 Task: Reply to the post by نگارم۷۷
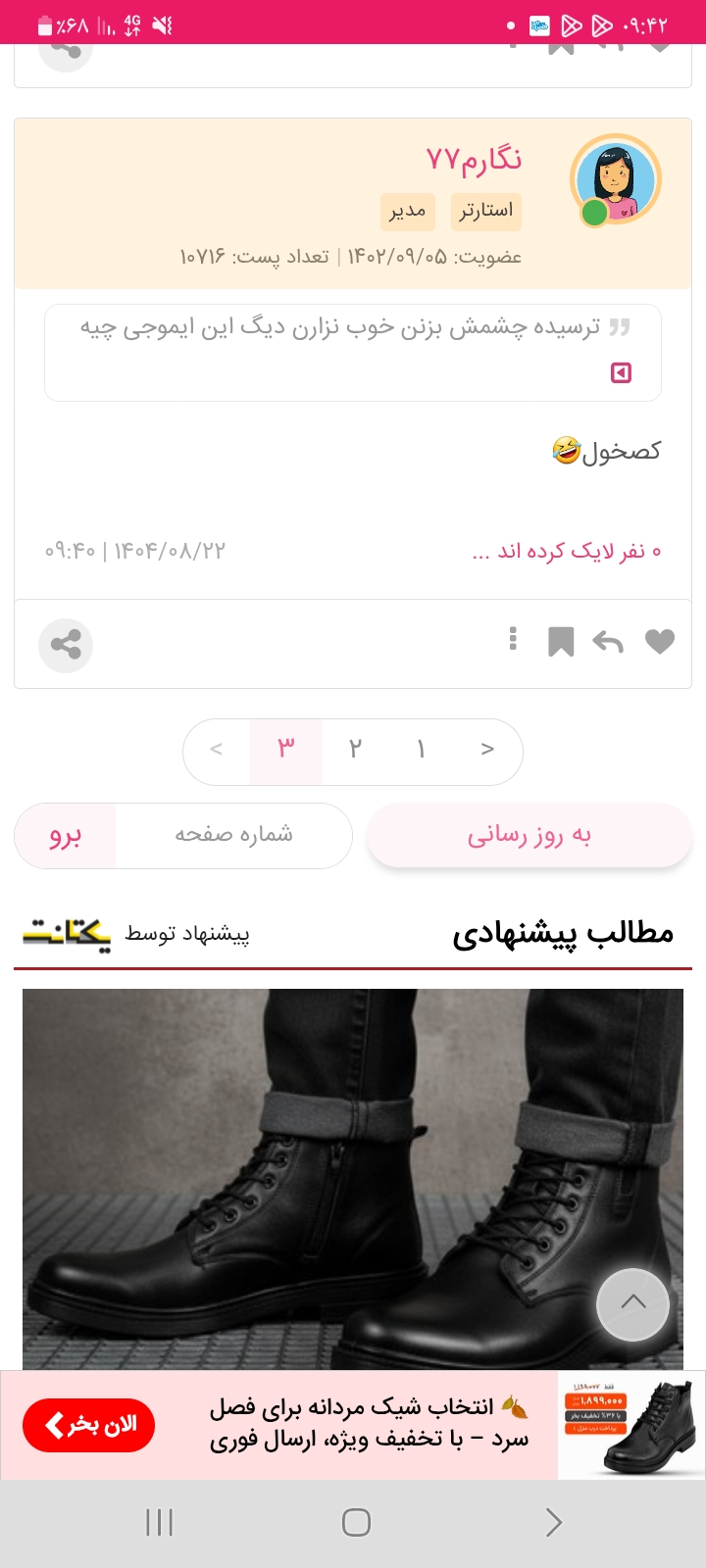608,642
